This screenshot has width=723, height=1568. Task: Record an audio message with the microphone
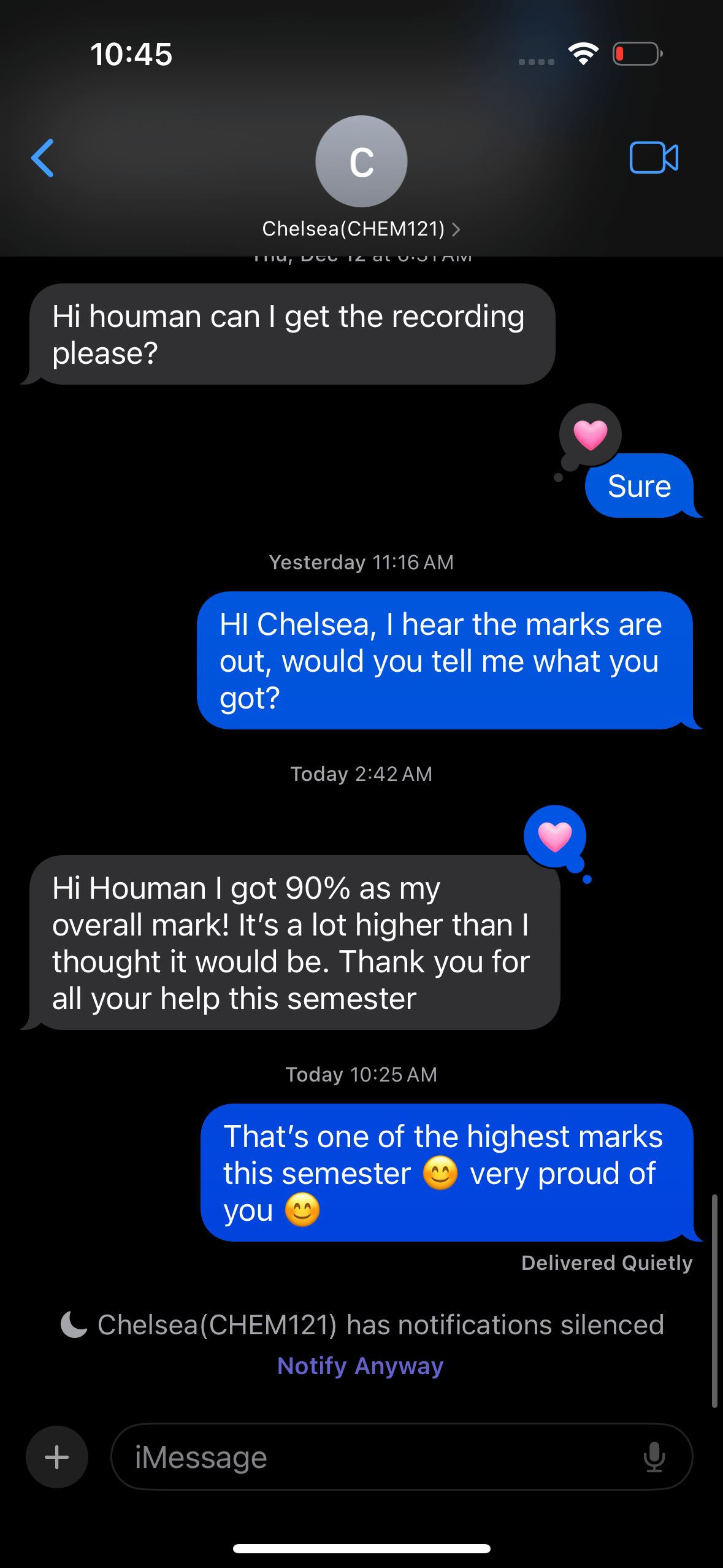(654, 1456)
